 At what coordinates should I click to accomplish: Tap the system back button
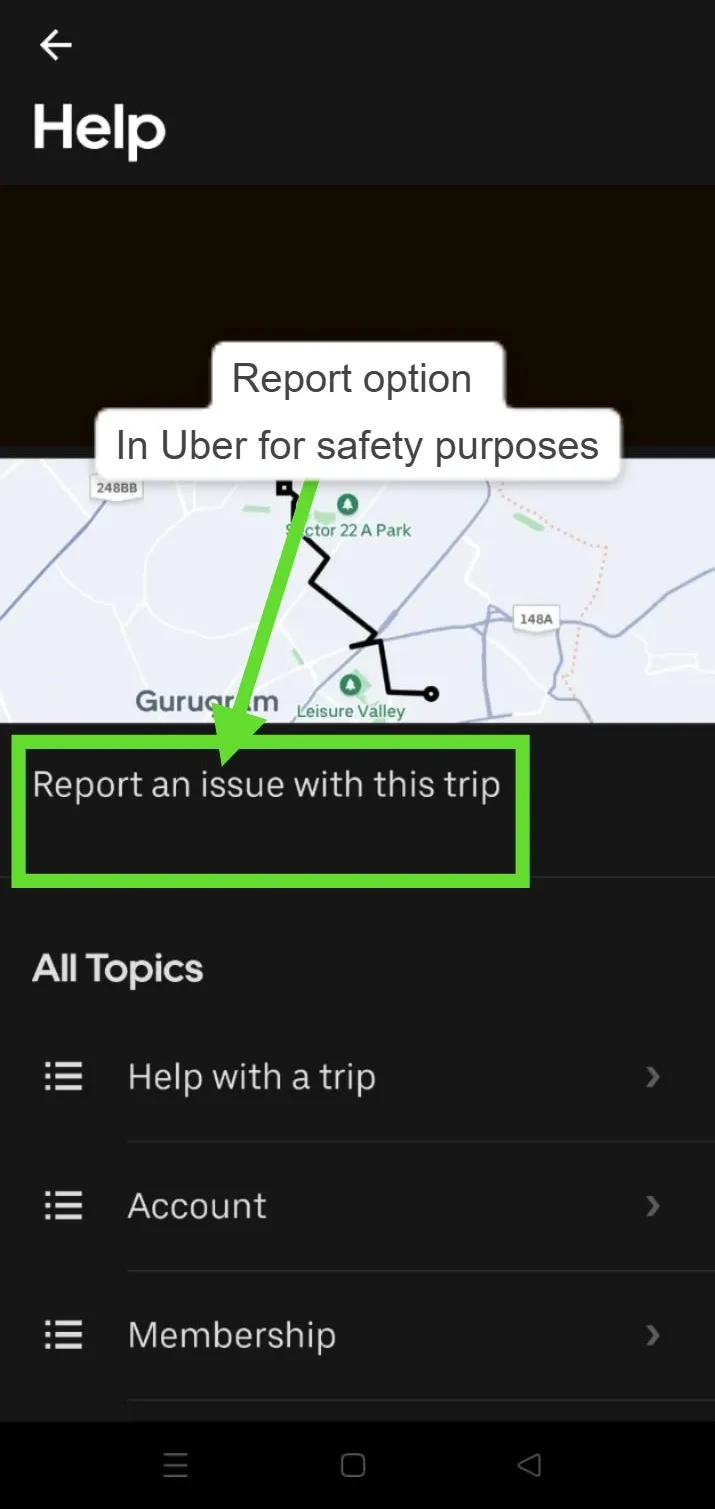tap(529, 1466)
